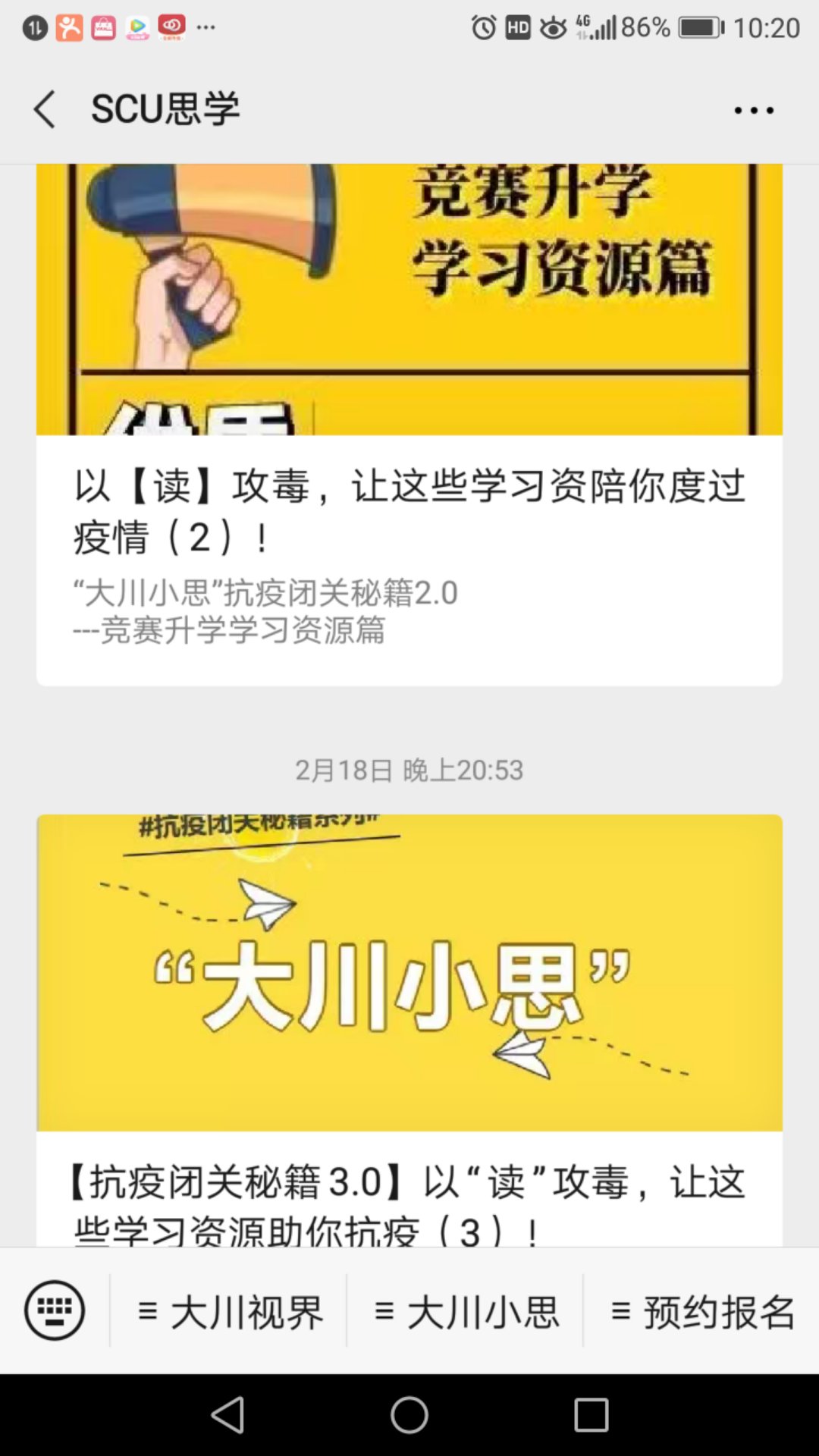Screen dimensions: 819x1456
Task: Expand the 预约报名 menu
Action: point(702,1312)
